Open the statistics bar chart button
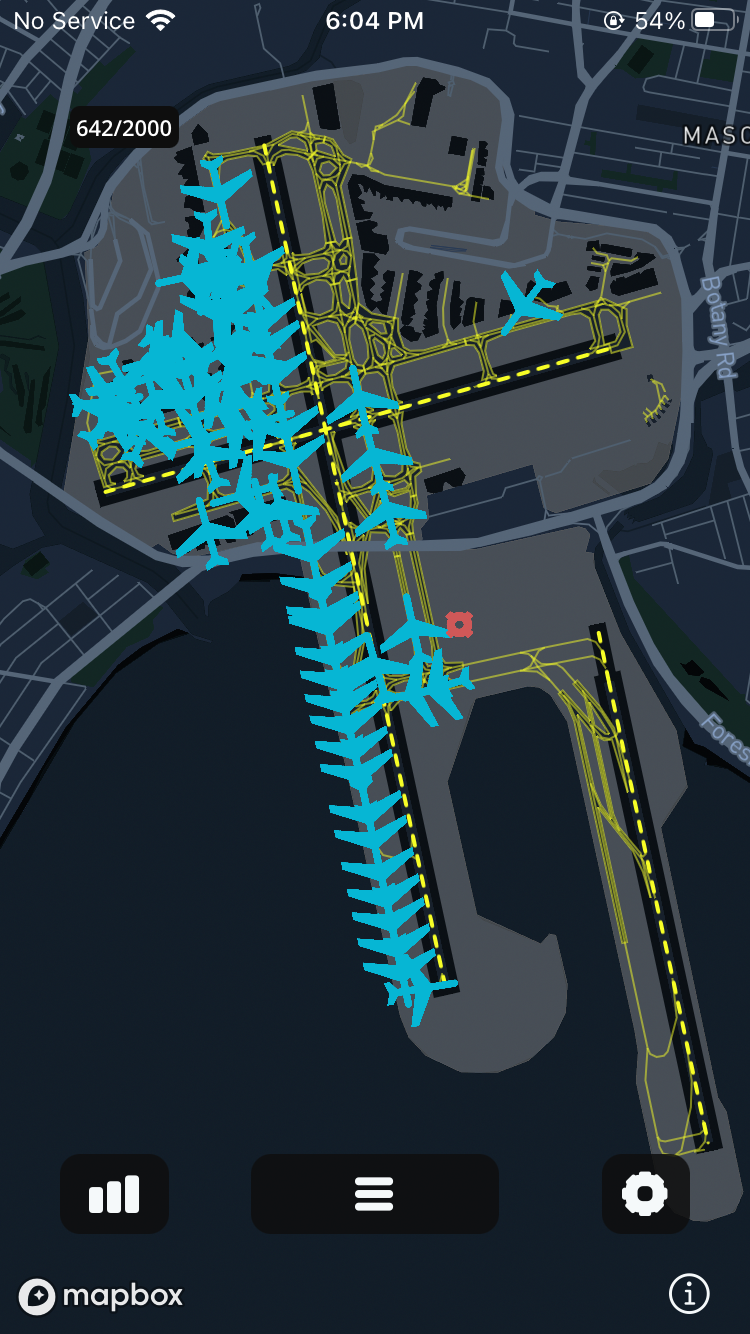The width and height of the screenshot is (750, 1334). (114, 1194)
